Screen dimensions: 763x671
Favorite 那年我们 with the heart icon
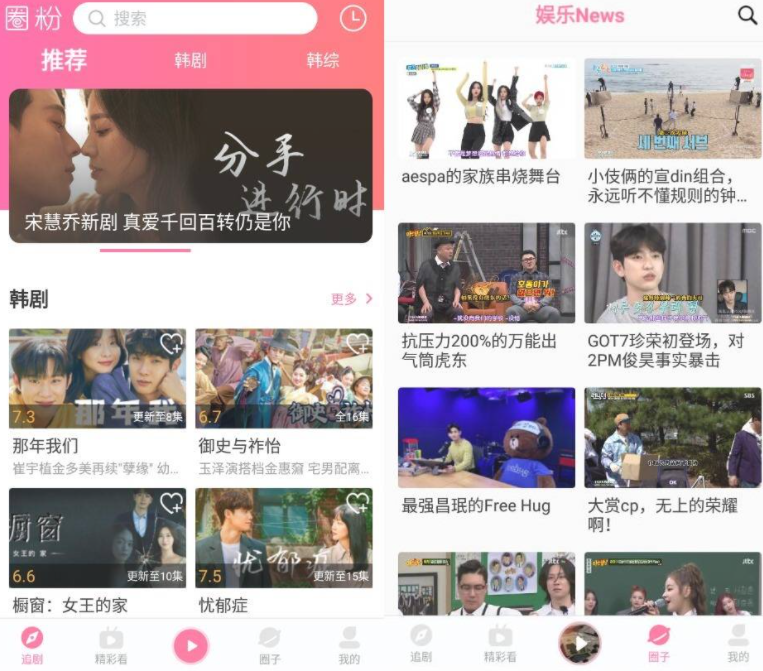click(x=172, y=344)
